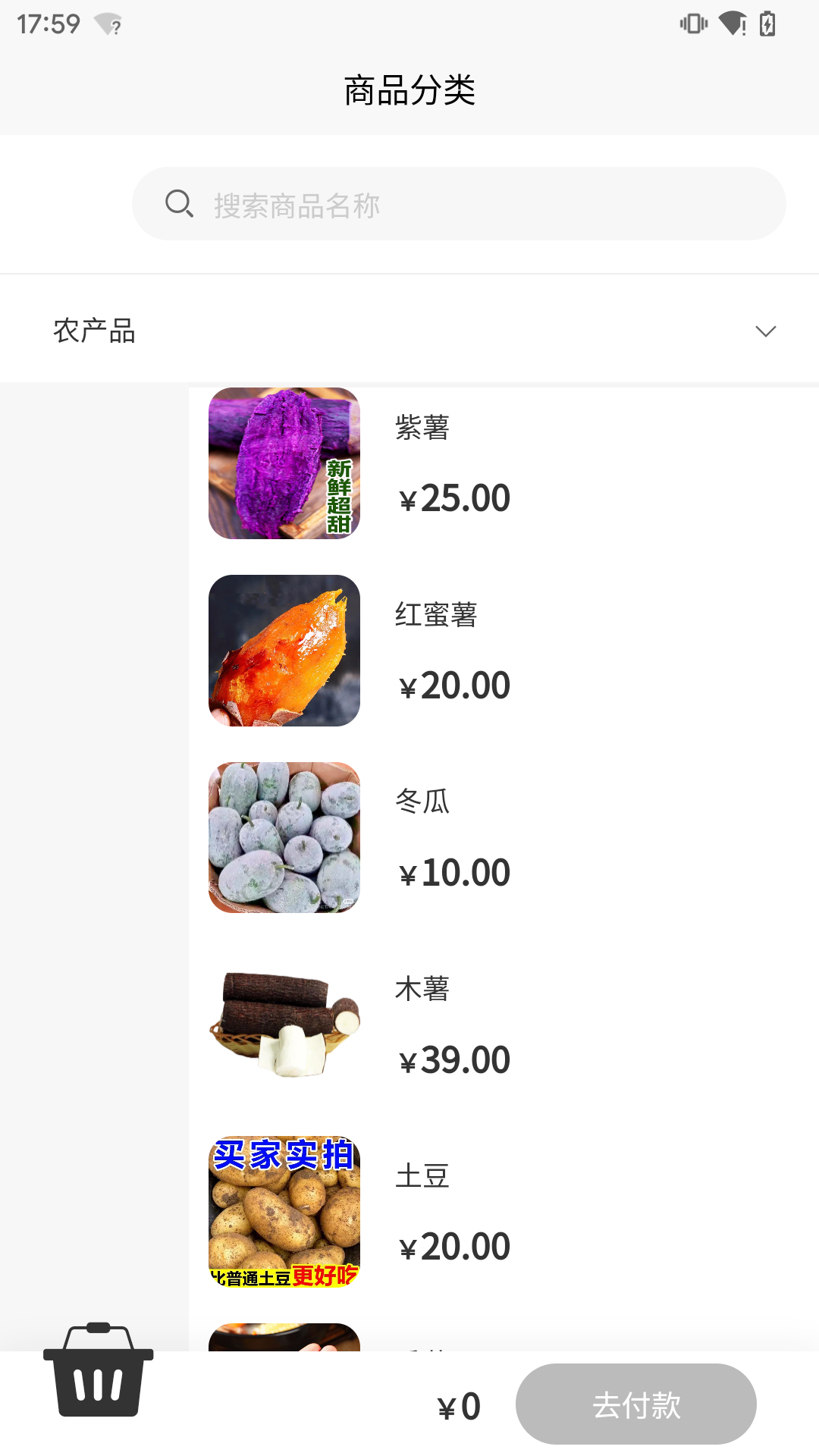Expand the 农产品 category dropdown

point(765,331)
